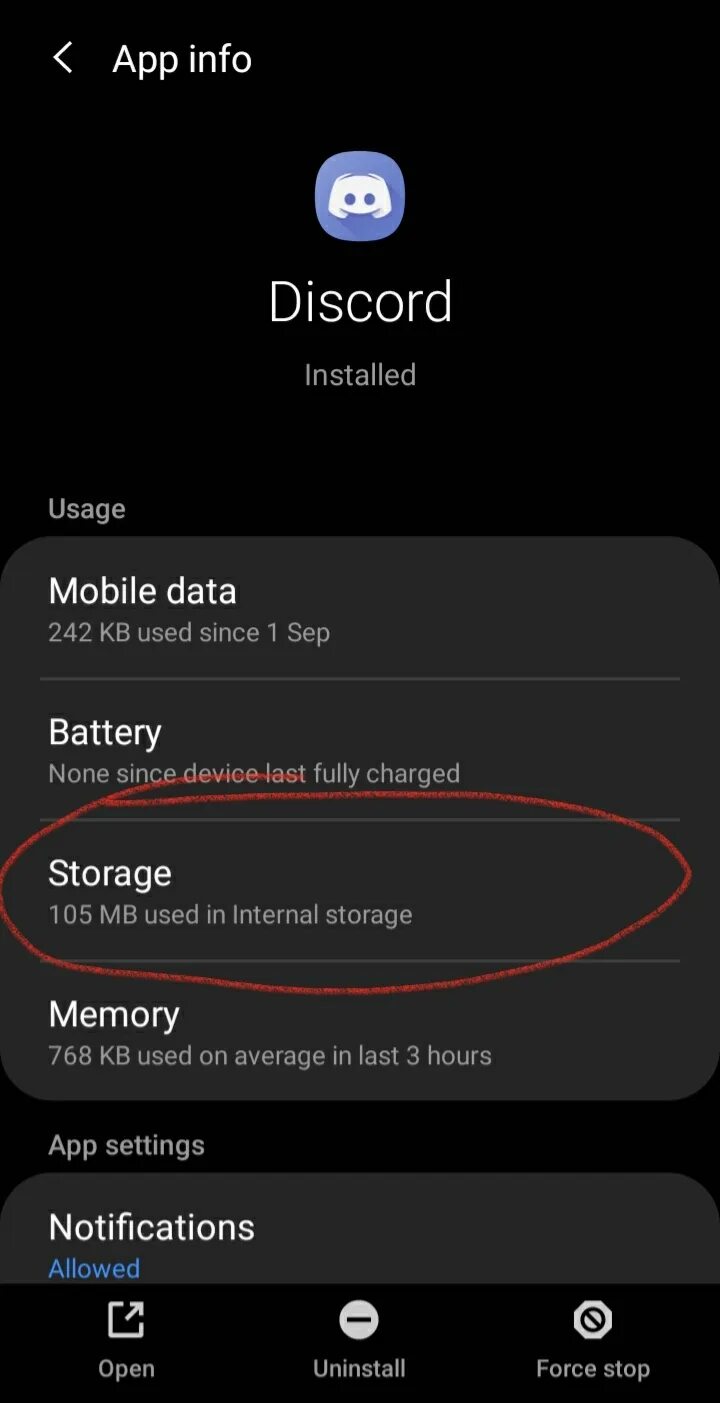Image resolution: width=720 pixels, height=1403 pixels.
Task: Open the Discord app
Action: pyautogui.click(x=126, y=1342)
